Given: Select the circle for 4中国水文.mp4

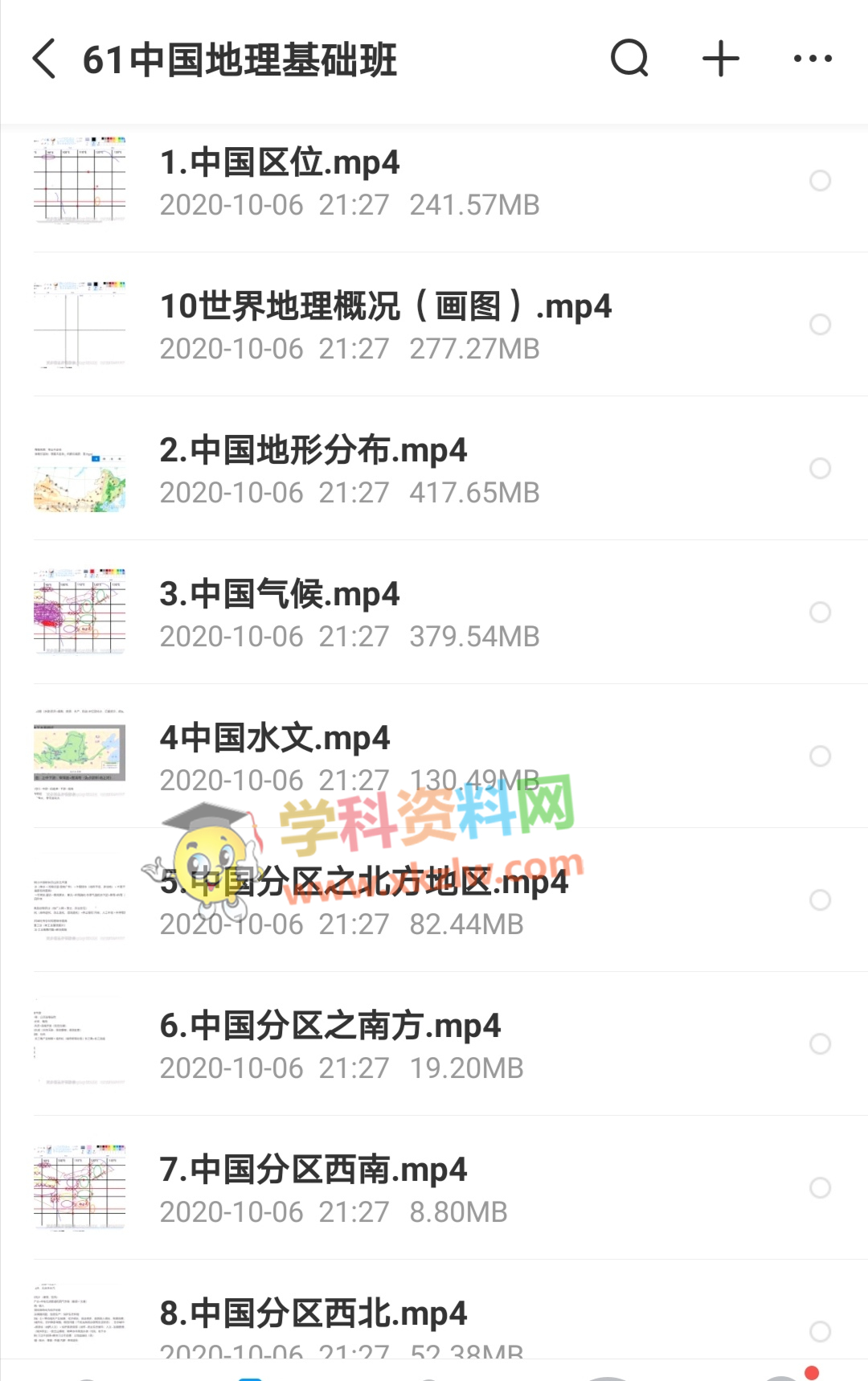Looking at the screenshot, I should coord(820,756).
